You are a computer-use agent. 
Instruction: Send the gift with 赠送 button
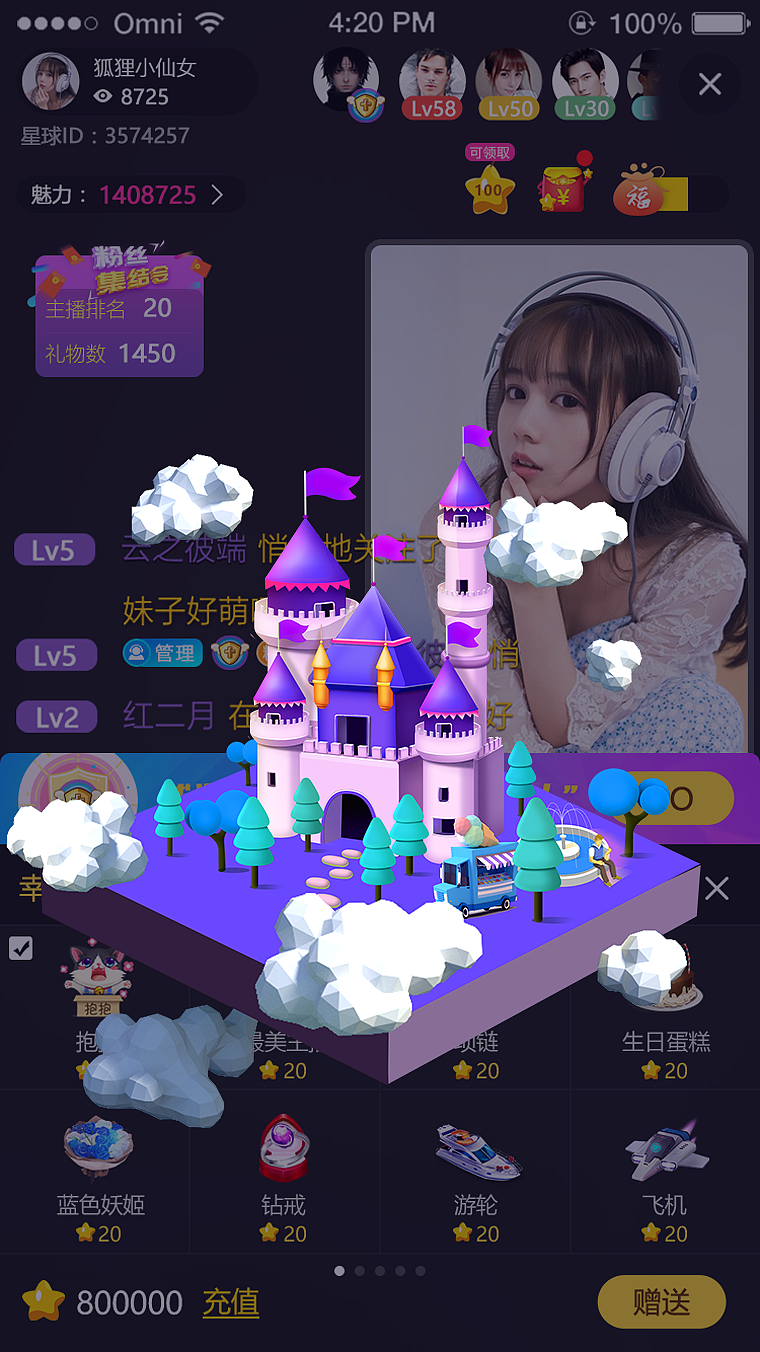[x=662, y=1302]
